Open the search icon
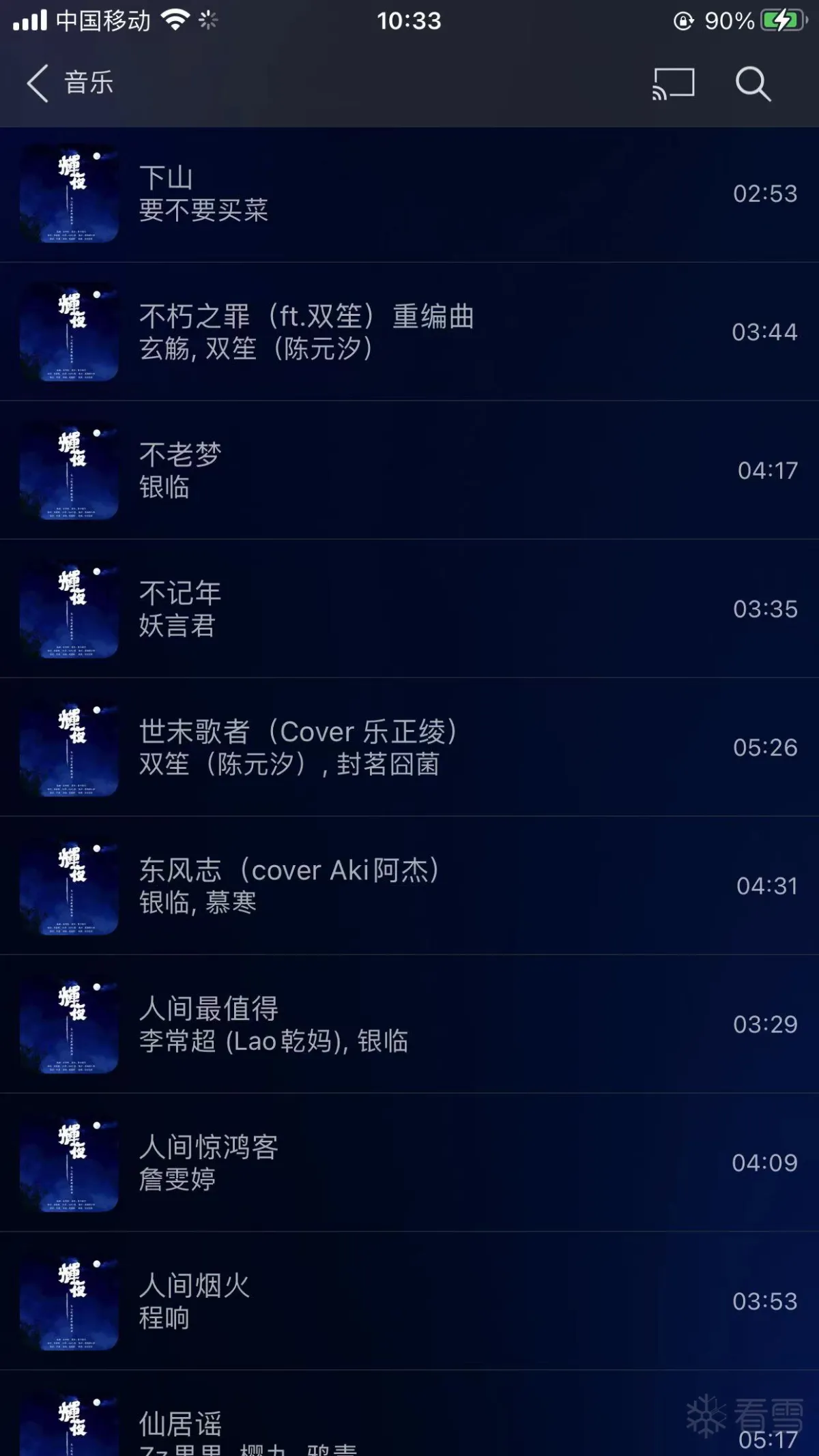 (753, 84)
